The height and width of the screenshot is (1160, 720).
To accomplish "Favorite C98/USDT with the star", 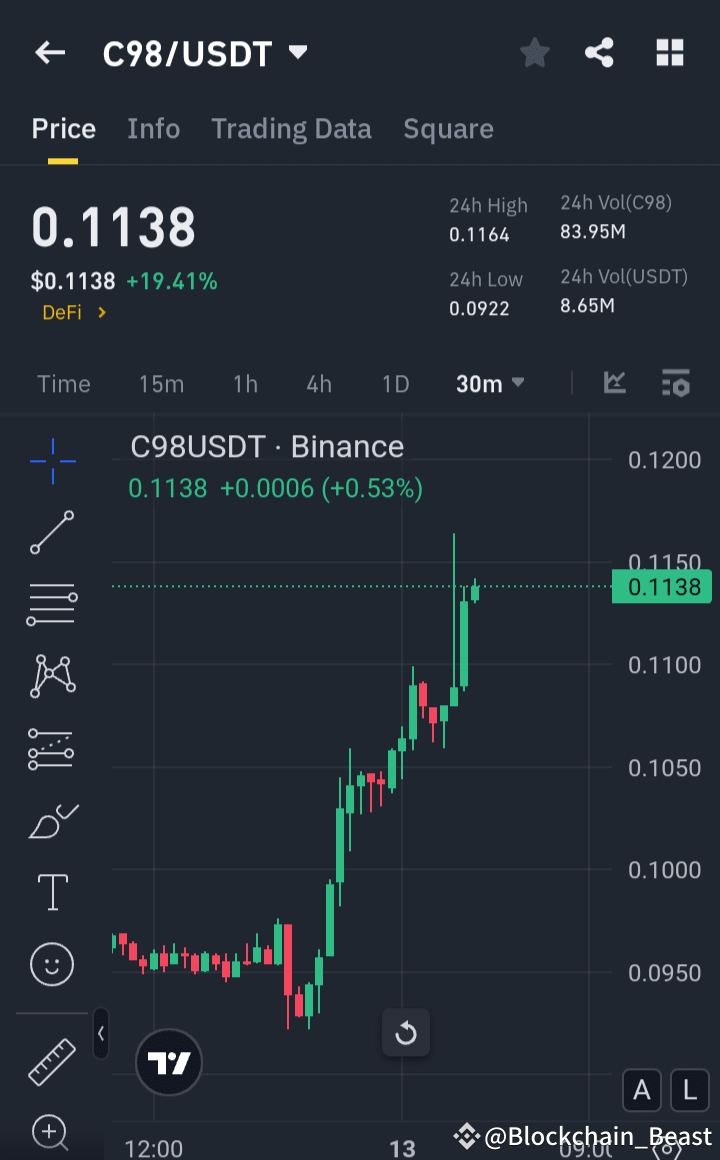I will click(534, 52).
